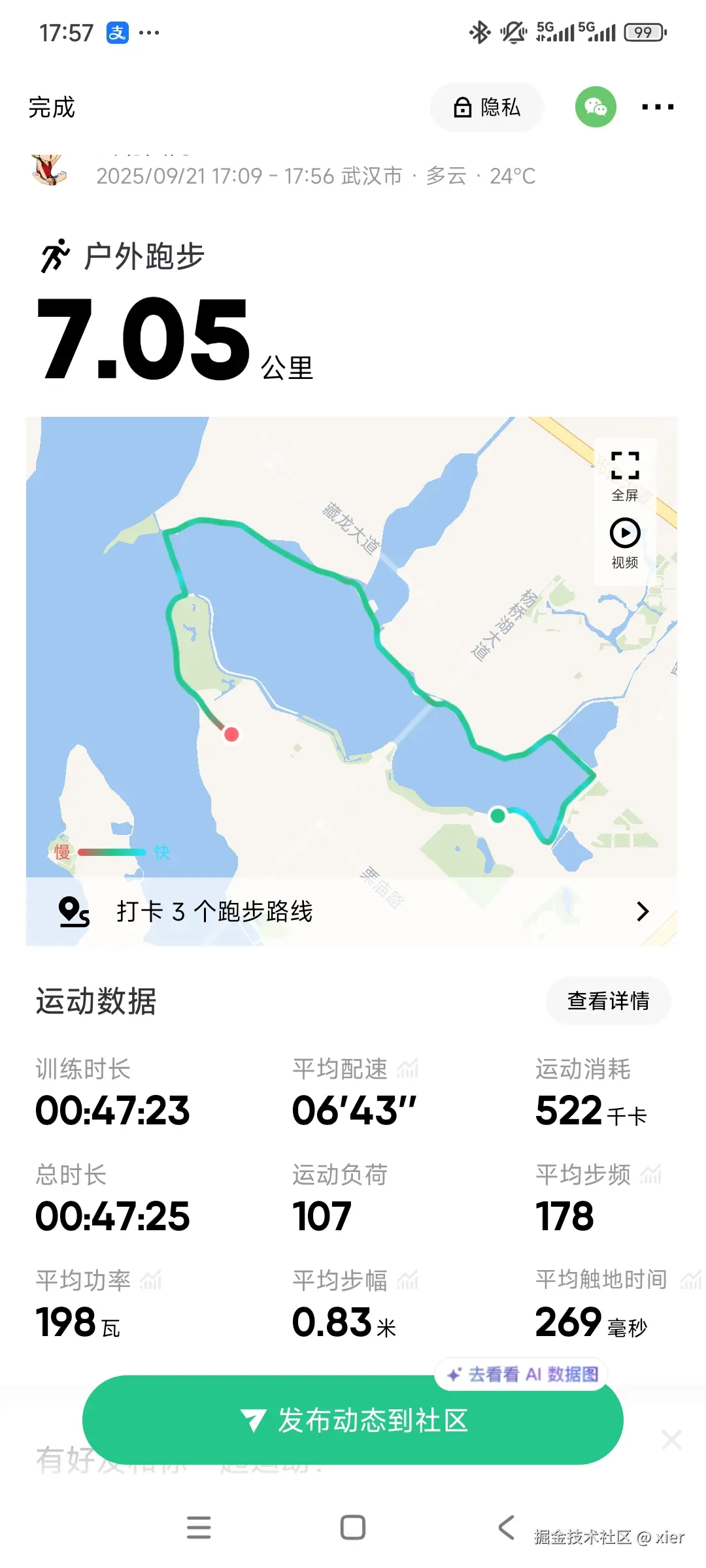Play the route 视频
706x1568 pixels.
[x=624, y=544]
